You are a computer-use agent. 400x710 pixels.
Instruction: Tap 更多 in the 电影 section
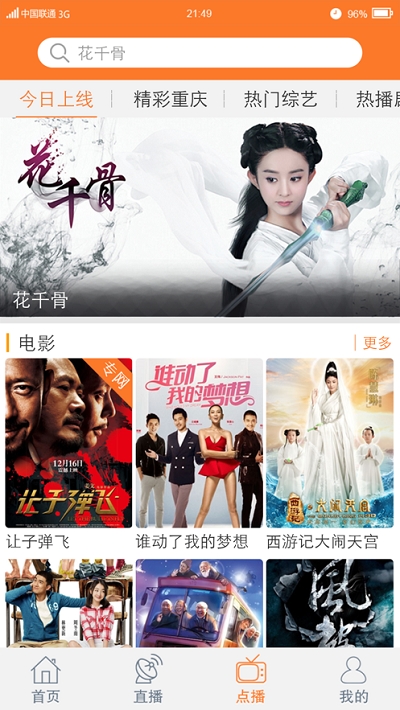tap(377, 343)
